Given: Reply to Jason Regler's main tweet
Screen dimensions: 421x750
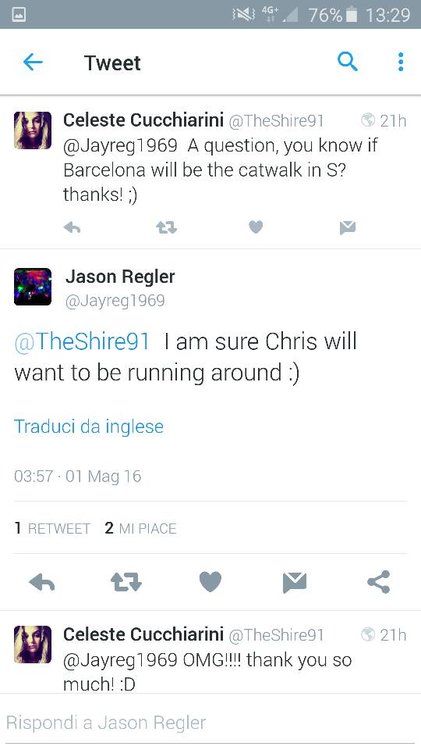Looking at the screenshot, I should coord(42,582).
